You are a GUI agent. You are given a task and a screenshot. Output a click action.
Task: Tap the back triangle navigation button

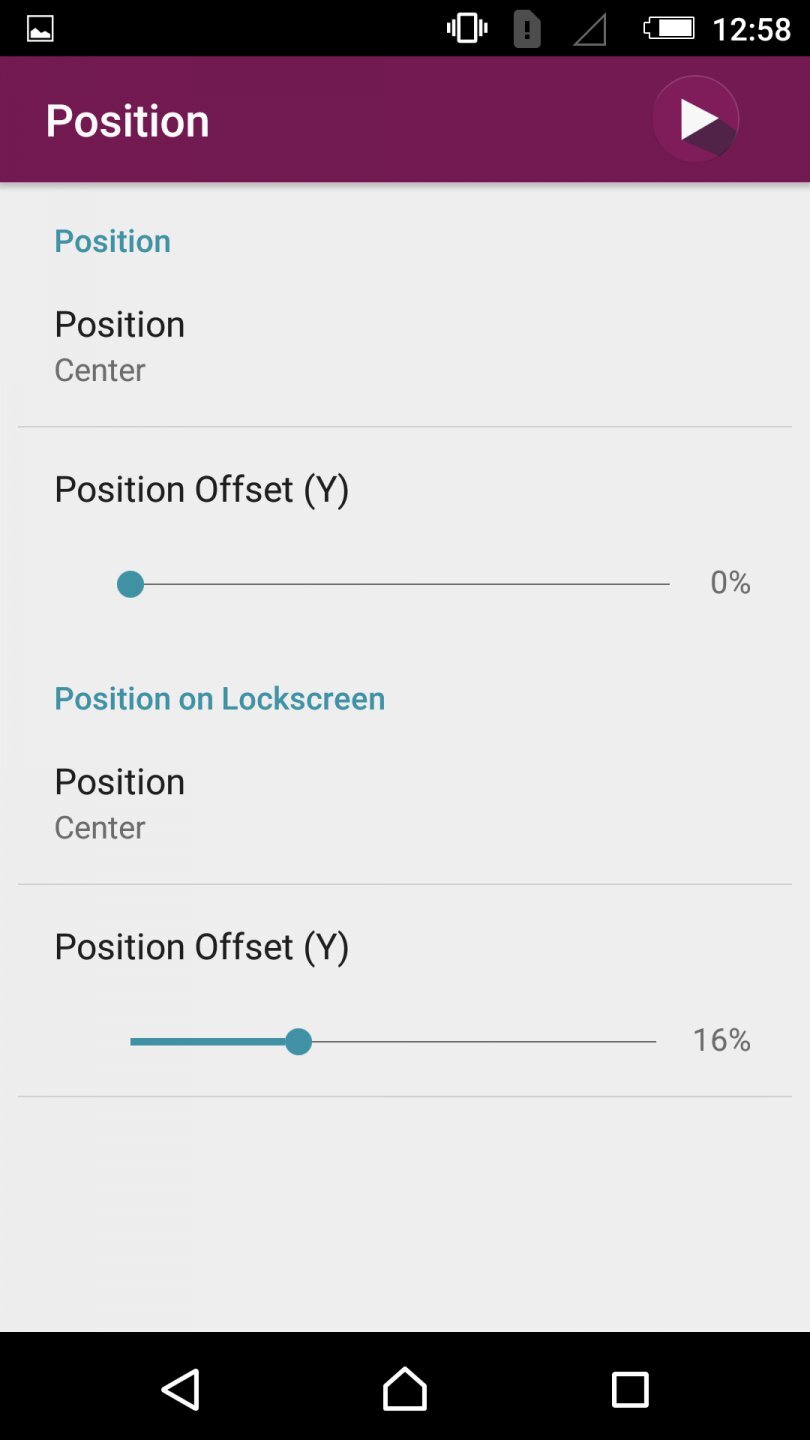coord(180,1388)
